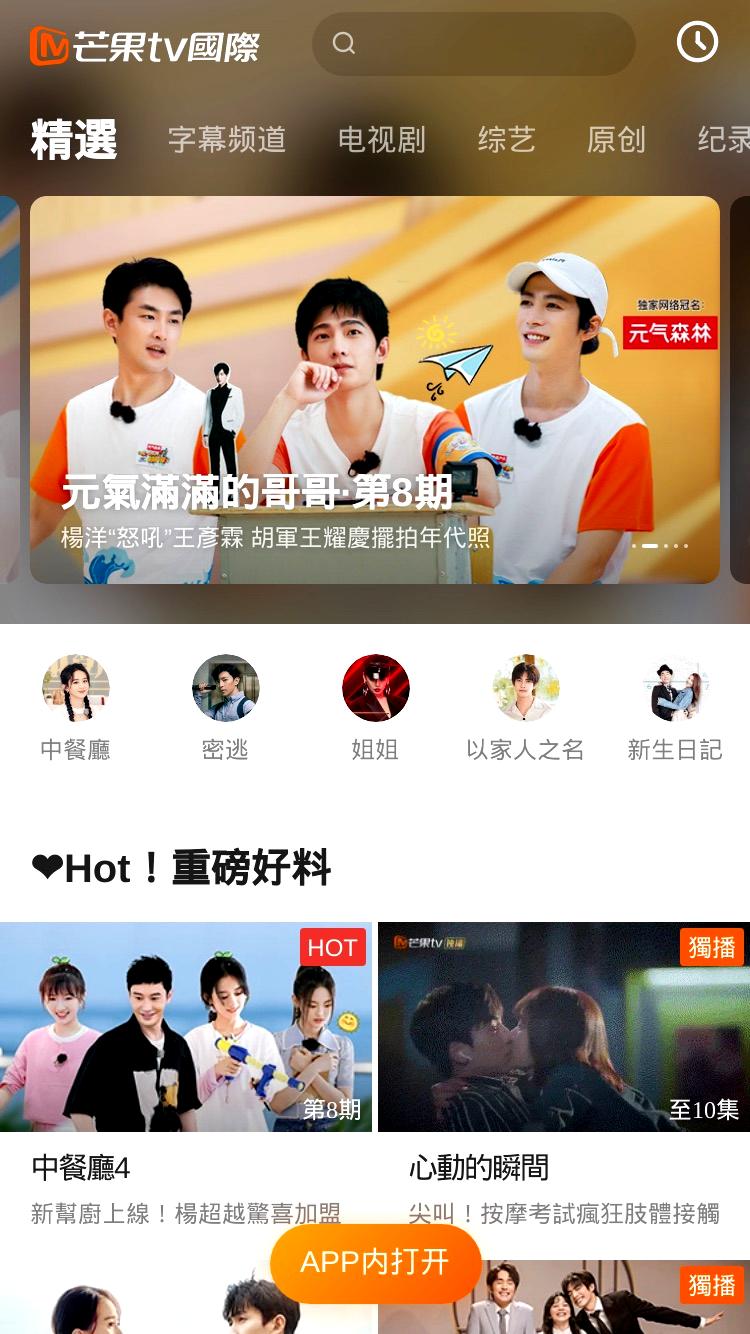Open the 以家人之名 shortcut
750x1334 pixels.
click(525, 708)
